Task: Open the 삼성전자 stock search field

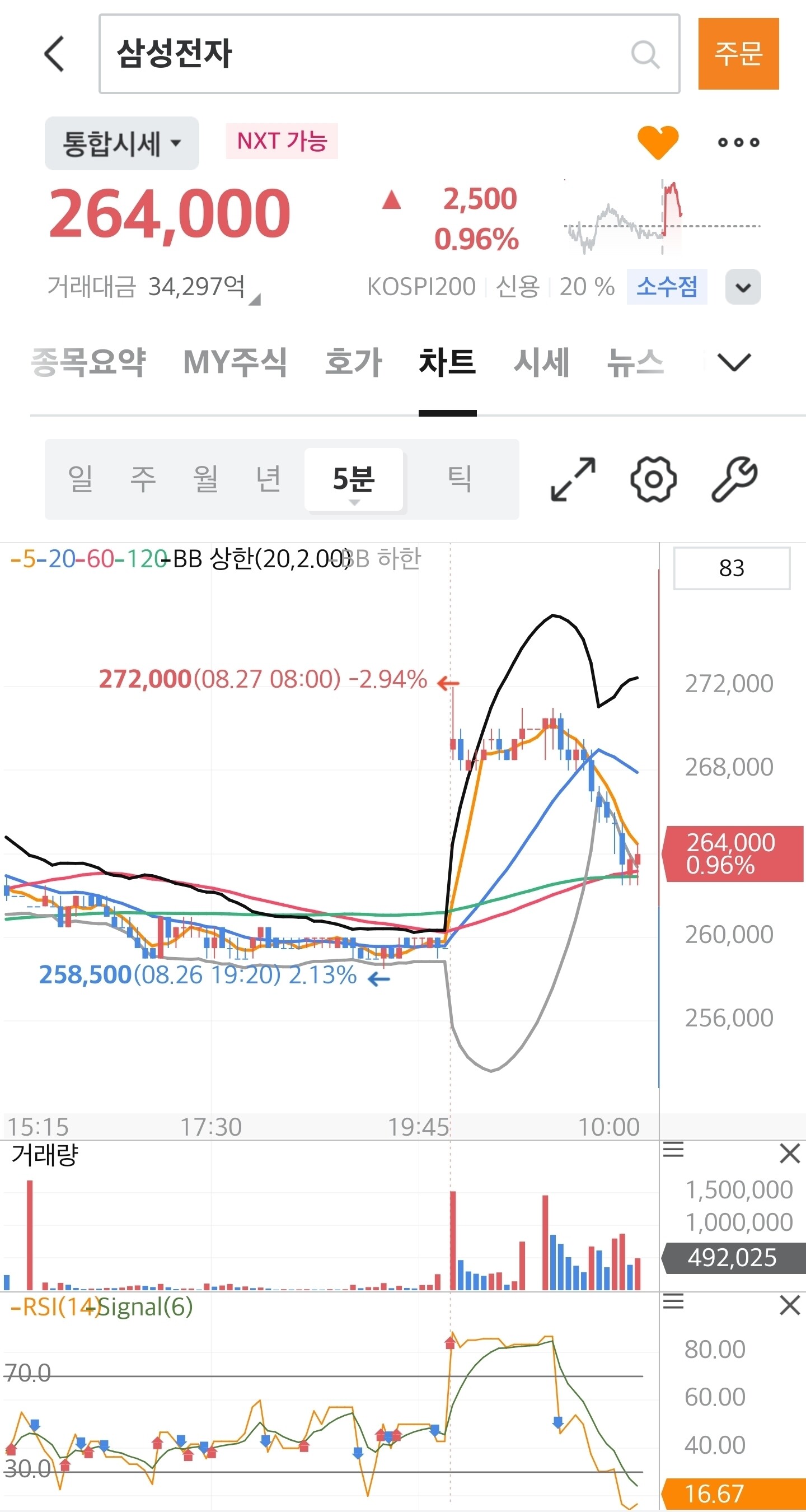Action: pyautogui.click(x=390, y=54)
